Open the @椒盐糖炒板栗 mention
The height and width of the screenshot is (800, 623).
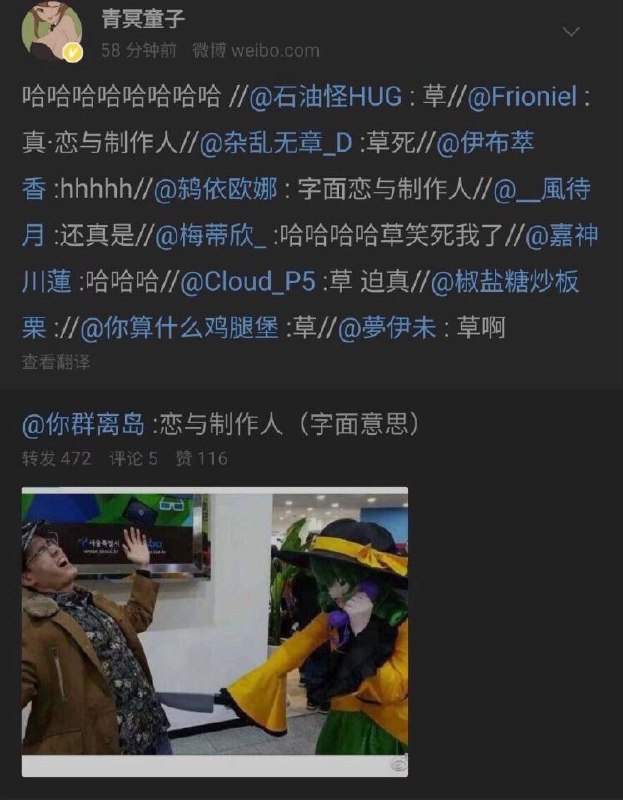point(503,281)
